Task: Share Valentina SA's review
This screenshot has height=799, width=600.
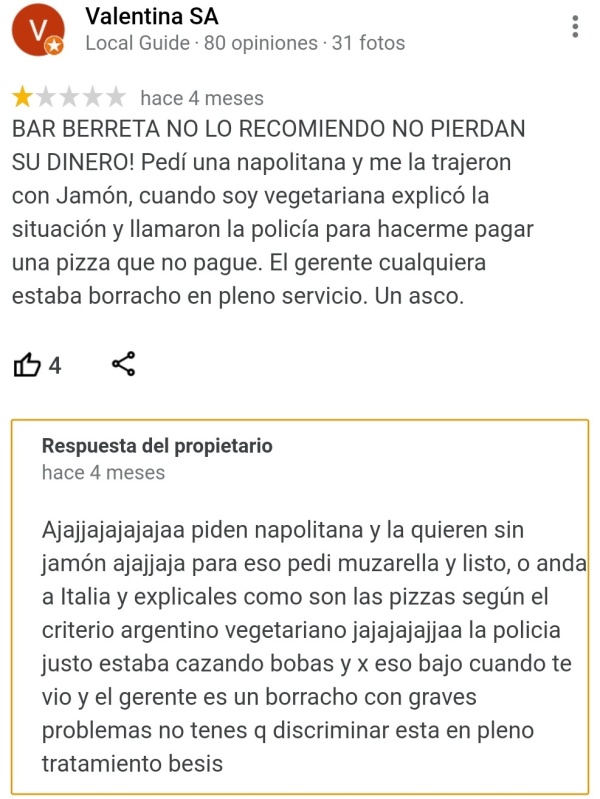Action: (124, 364)
